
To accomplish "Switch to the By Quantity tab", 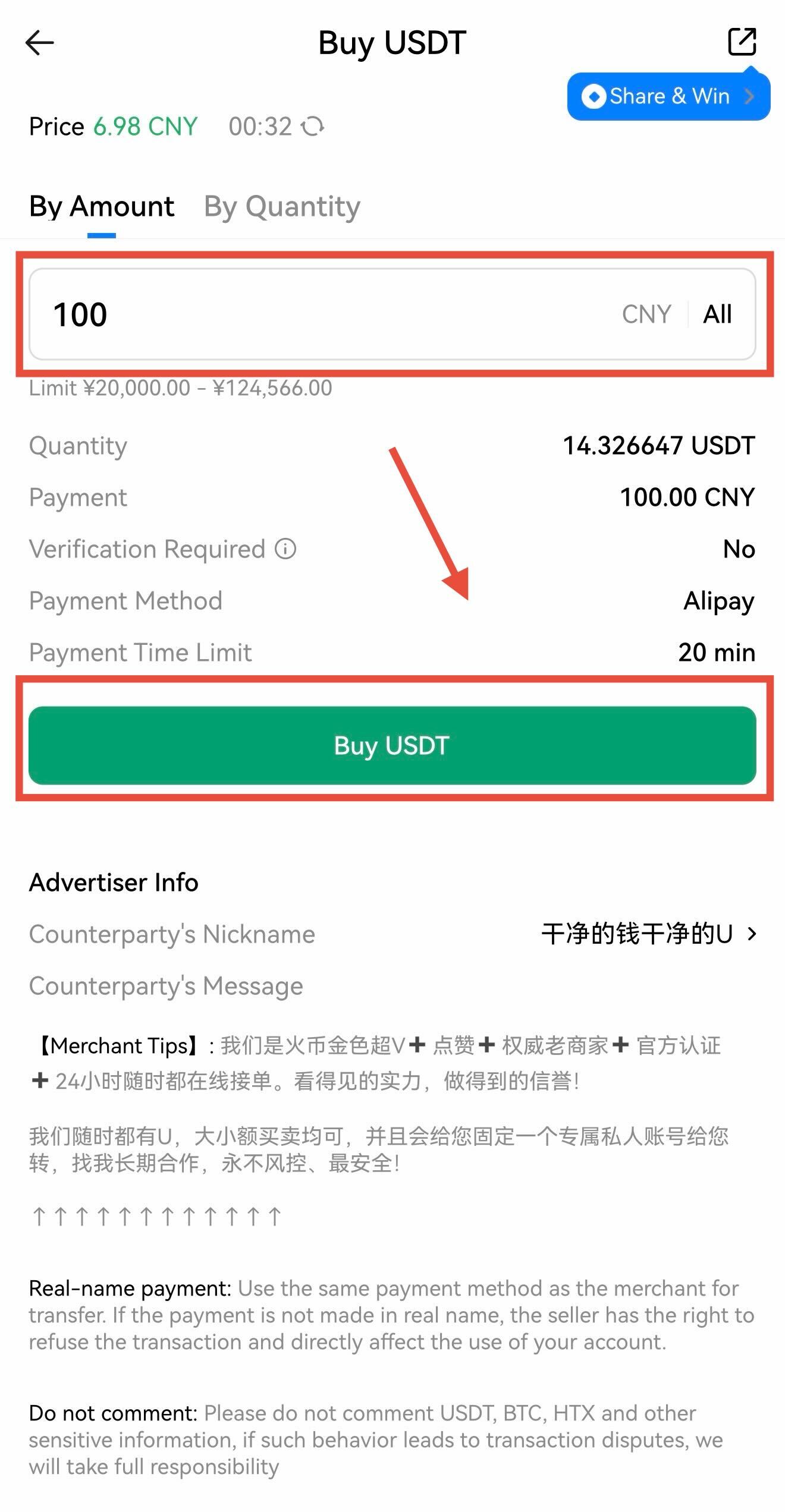I will click(x=282, y=207).
